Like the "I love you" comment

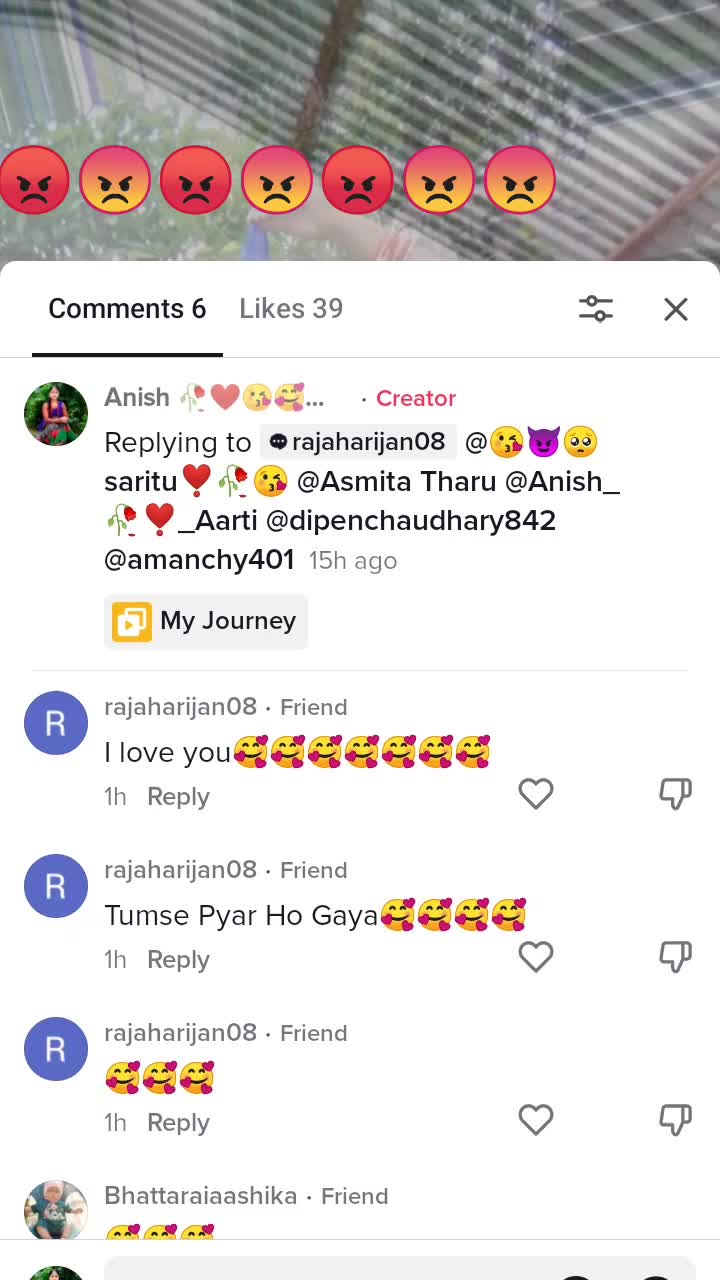point(536,794)
